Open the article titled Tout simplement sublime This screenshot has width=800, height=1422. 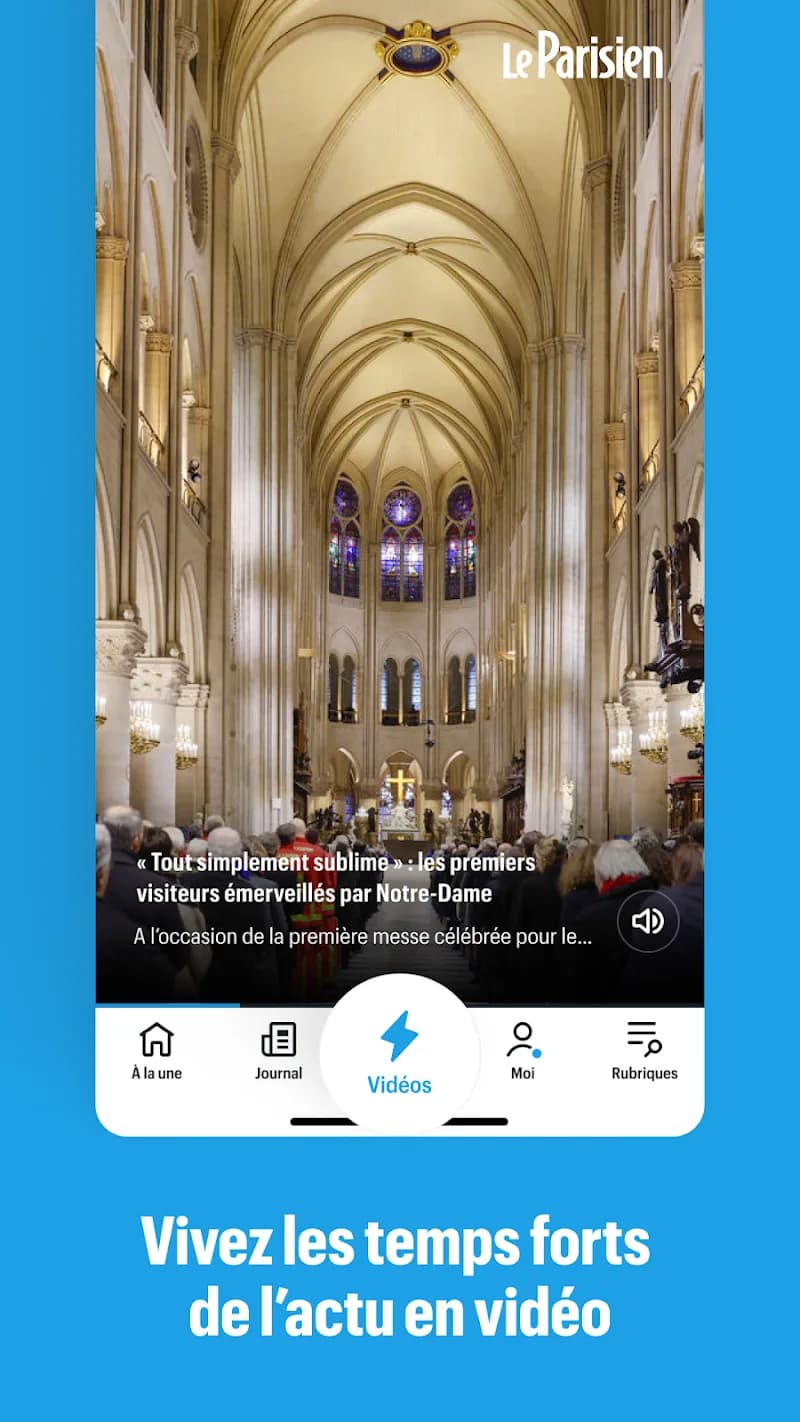click(335, 875)
